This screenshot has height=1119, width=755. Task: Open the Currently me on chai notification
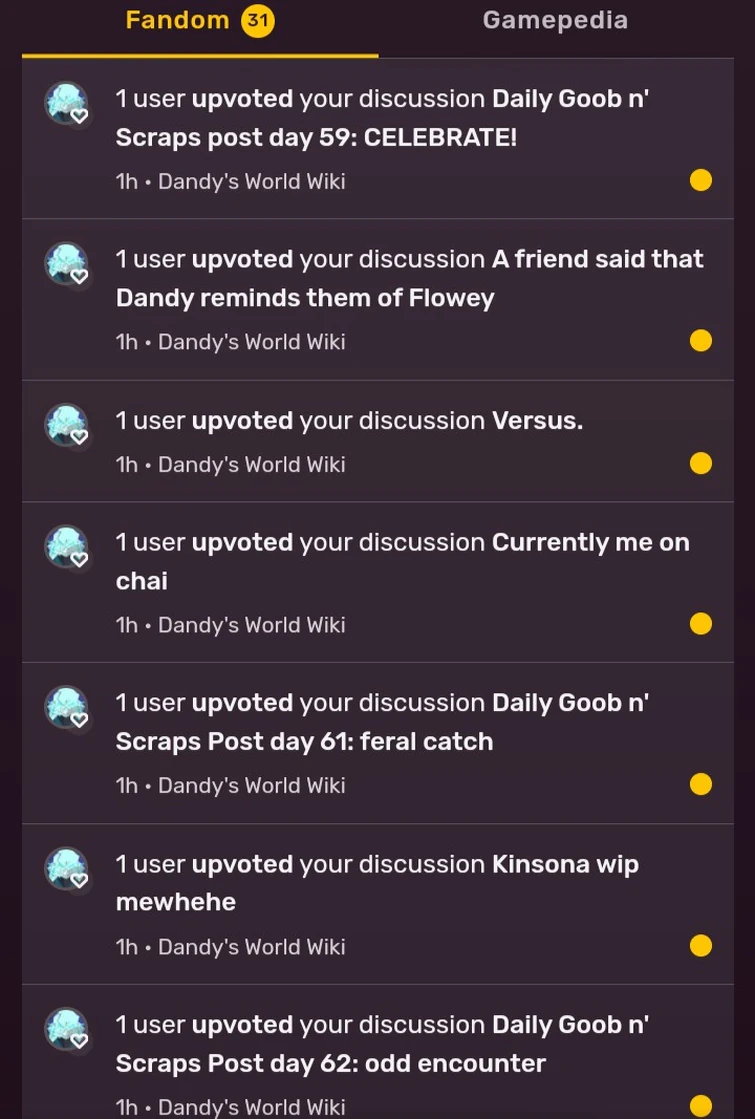tap(378, 582)
